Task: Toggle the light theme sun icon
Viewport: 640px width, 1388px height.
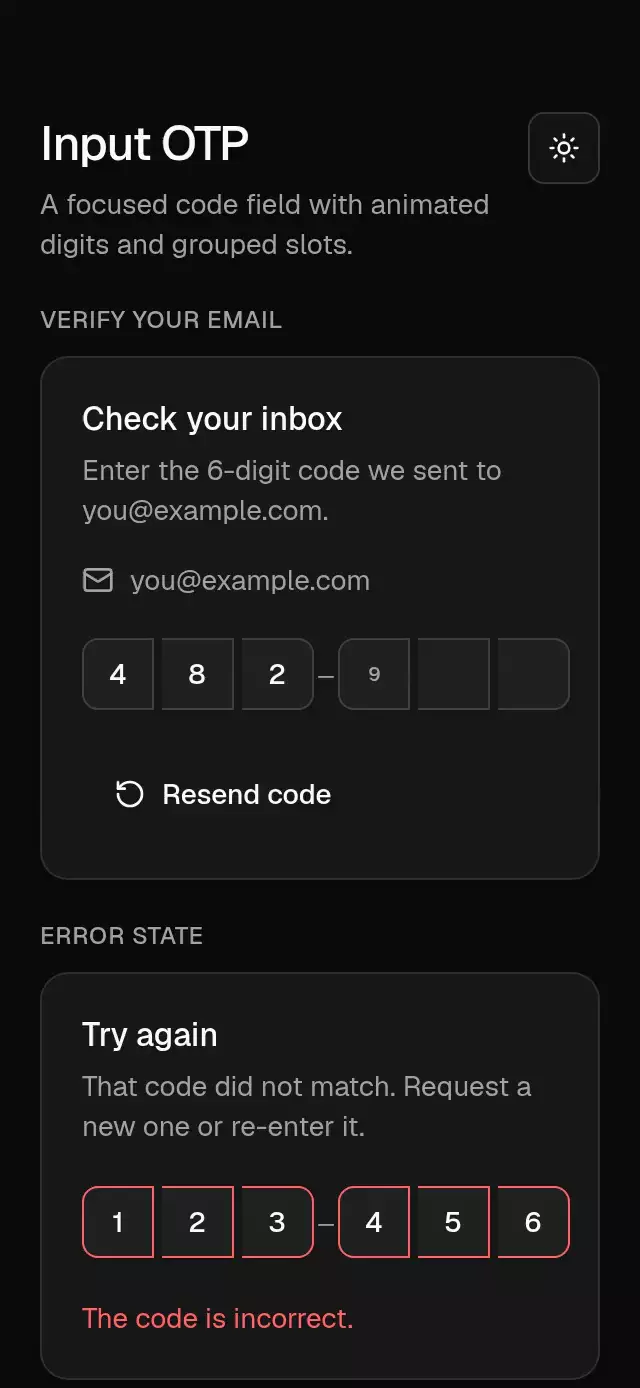Action: 564,148
